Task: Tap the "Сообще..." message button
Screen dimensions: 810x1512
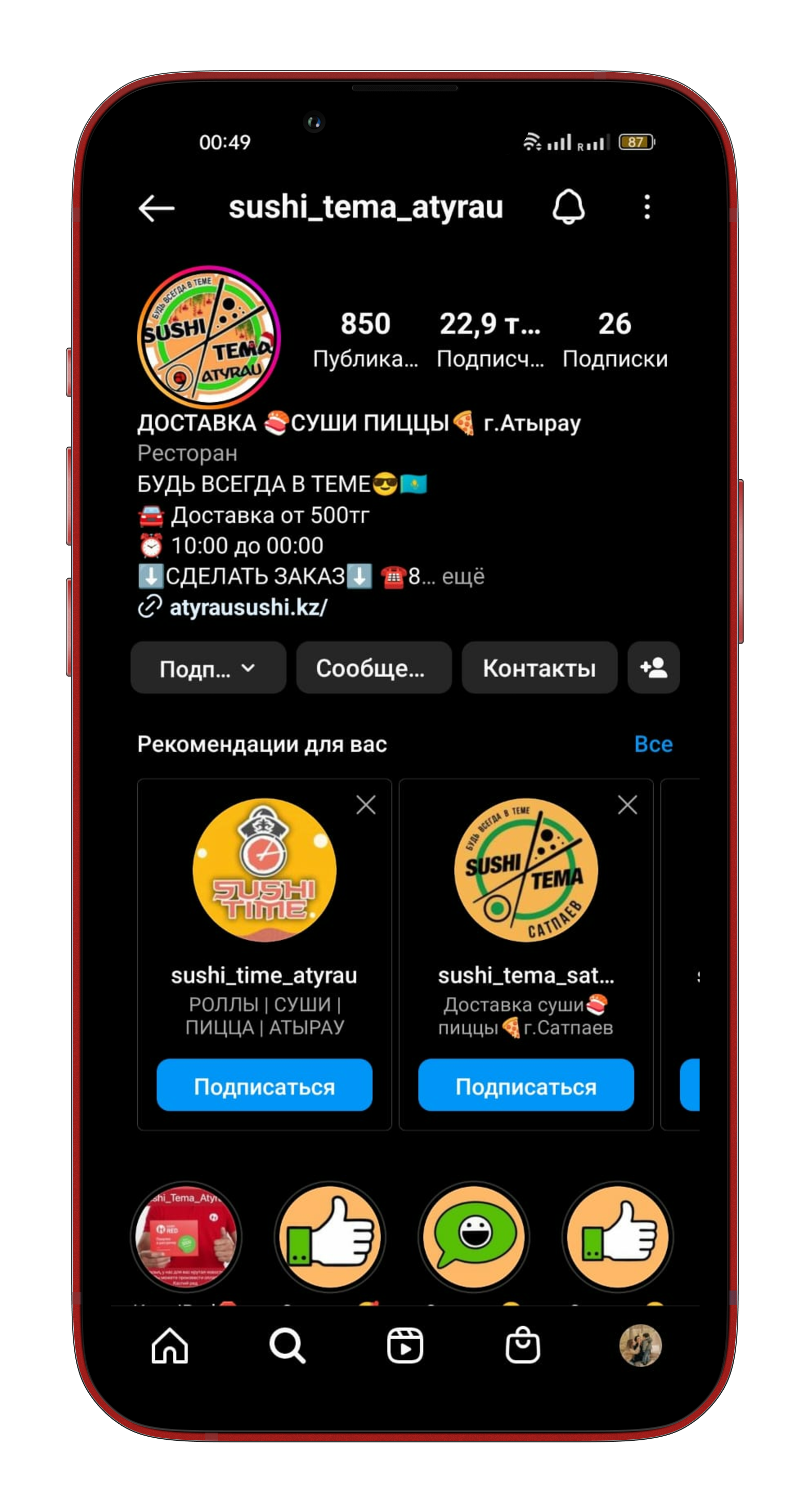Action: [x=374, y=668]
